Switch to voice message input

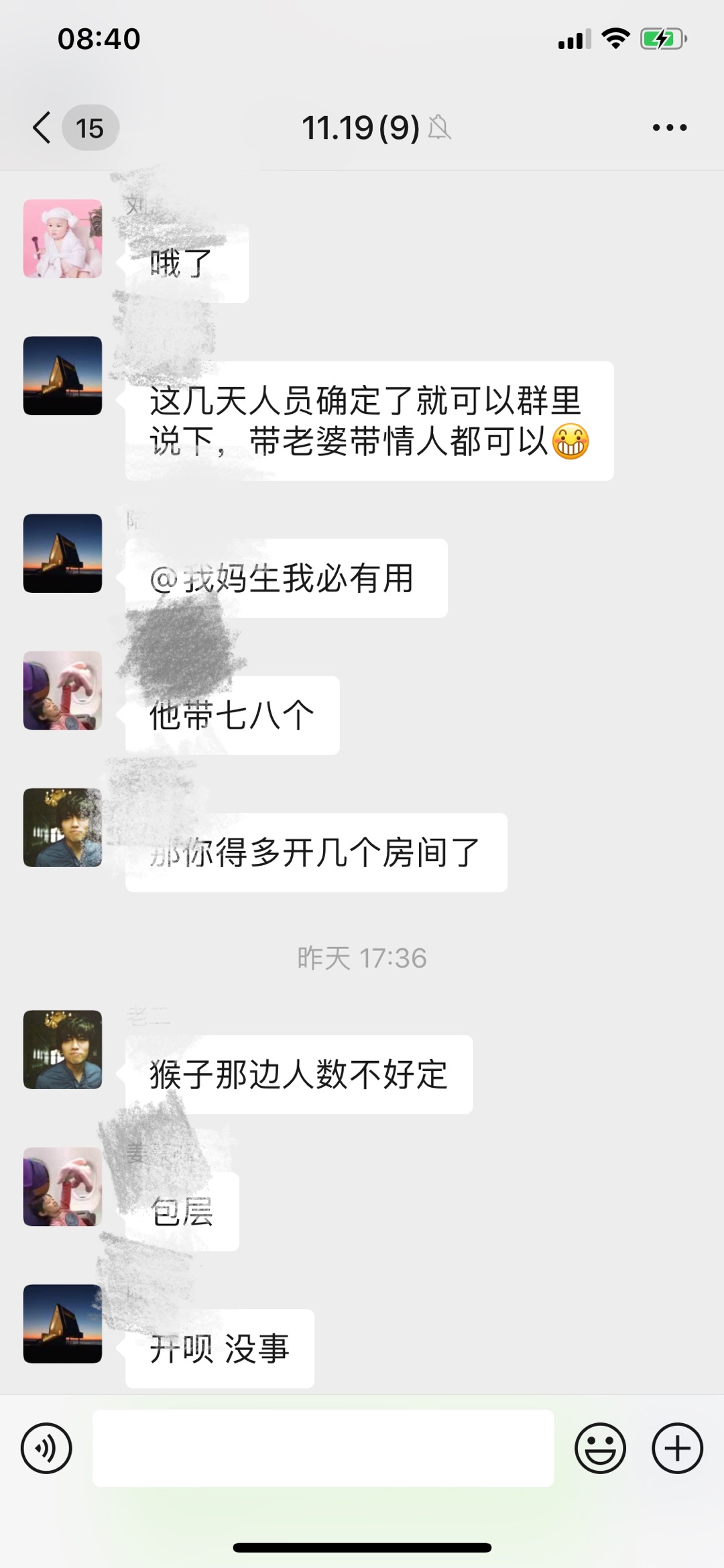point(46,1448)
